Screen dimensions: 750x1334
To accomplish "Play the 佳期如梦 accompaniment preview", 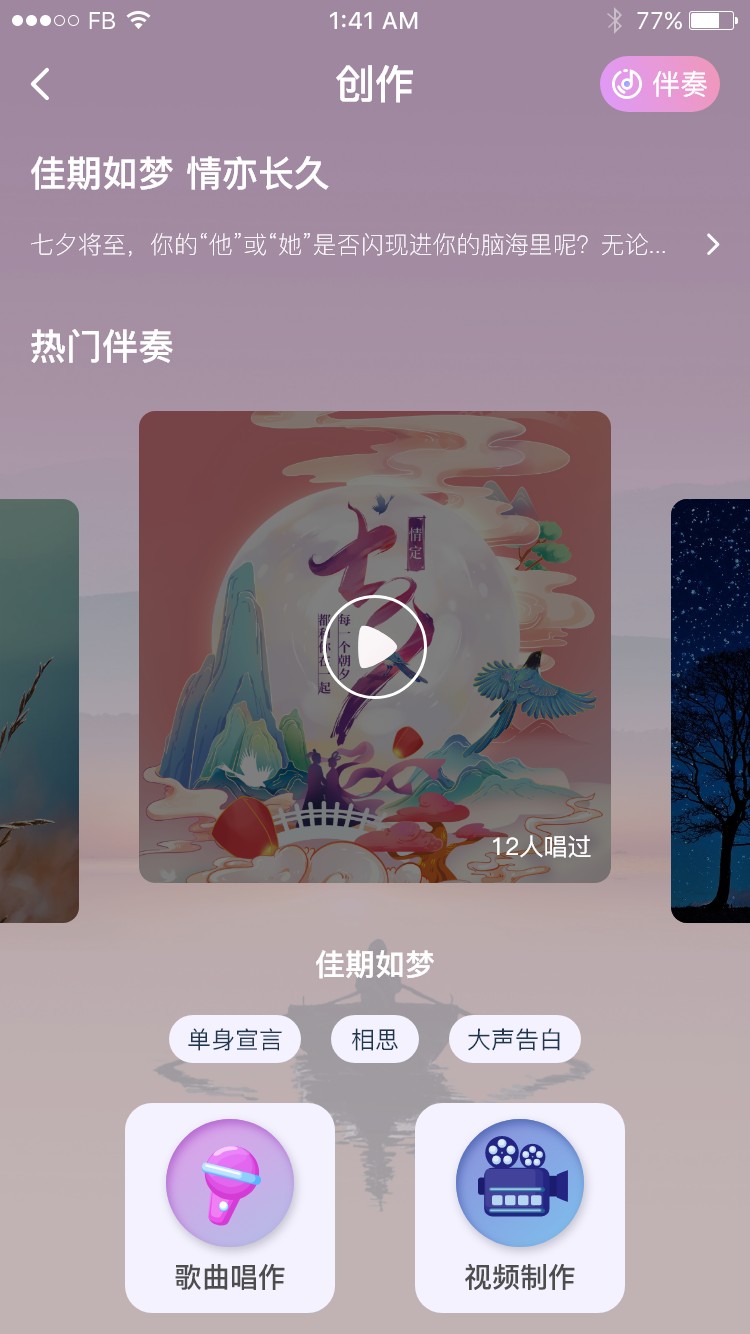I will [x=375, y=647].
